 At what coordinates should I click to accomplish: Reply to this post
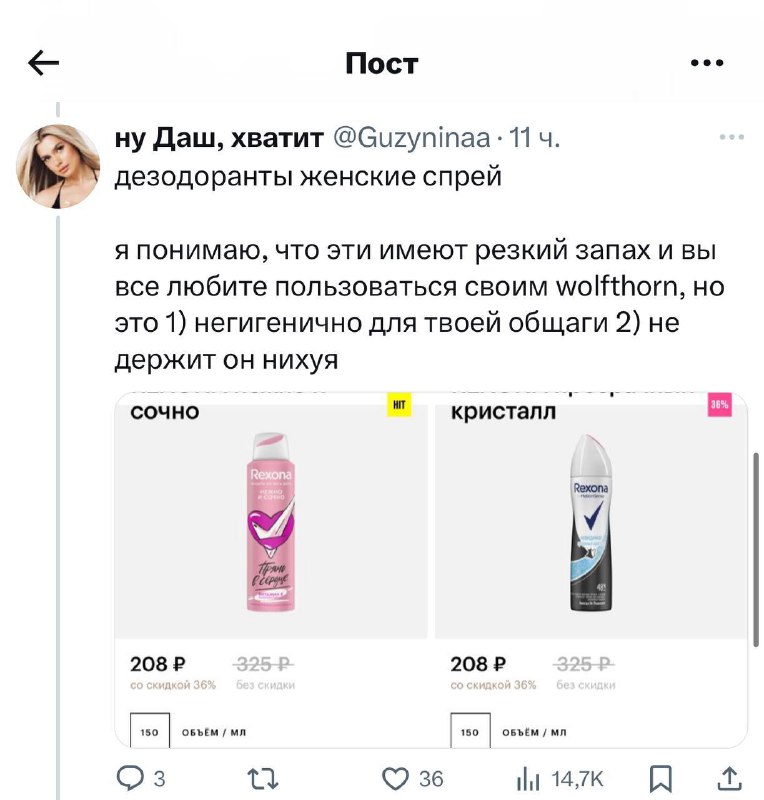[132, 778]
